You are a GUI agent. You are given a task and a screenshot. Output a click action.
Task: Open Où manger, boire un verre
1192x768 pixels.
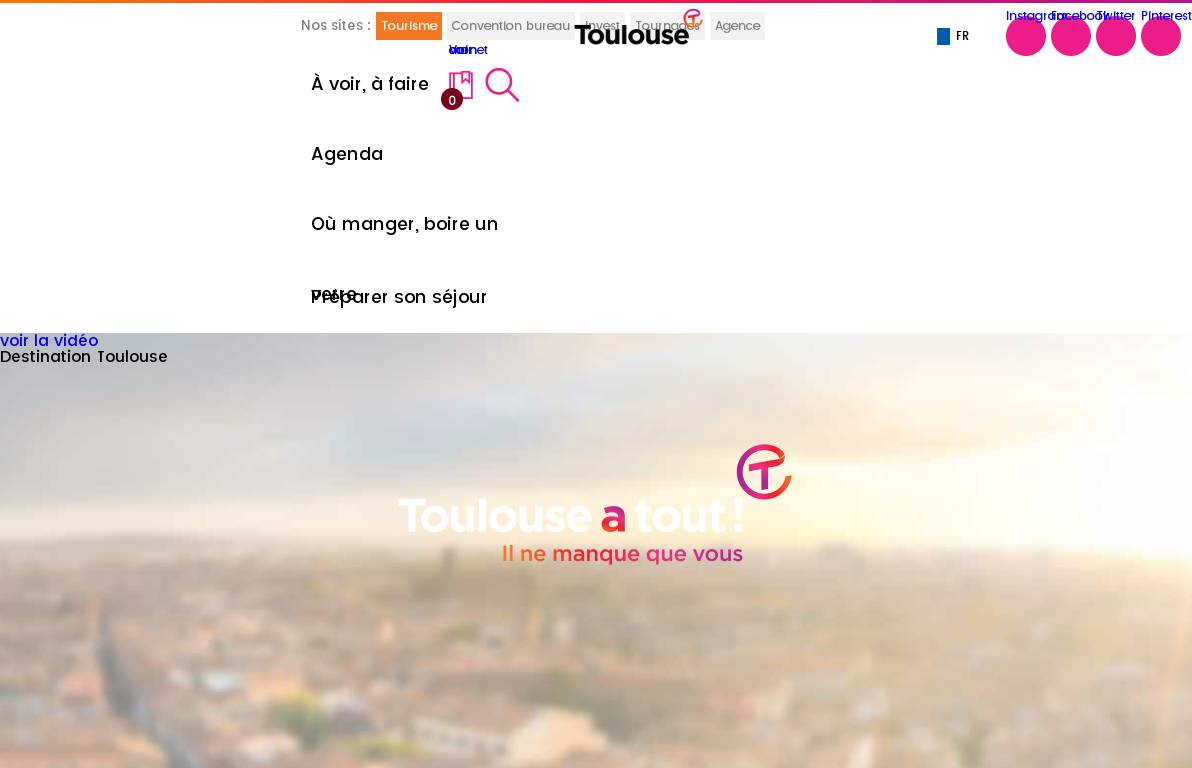coord(404,224)
